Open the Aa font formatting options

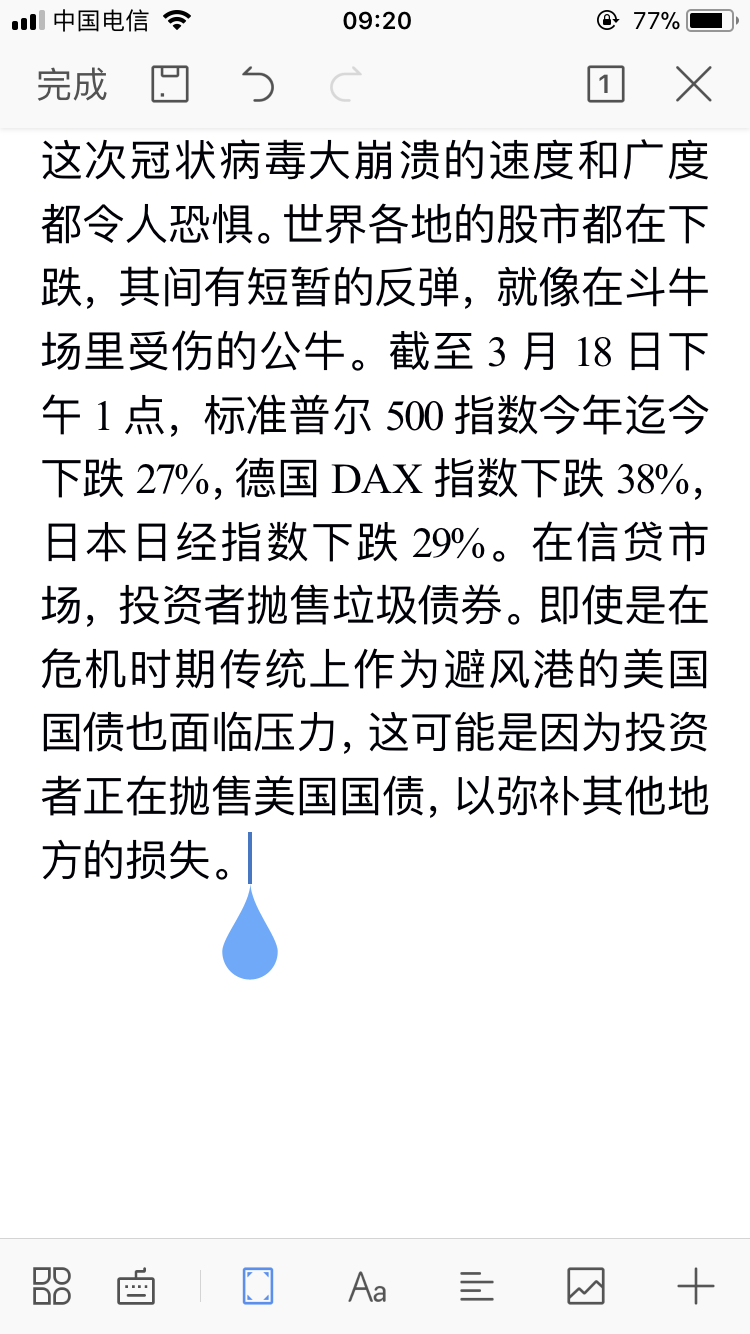[x=367, y=1286]
